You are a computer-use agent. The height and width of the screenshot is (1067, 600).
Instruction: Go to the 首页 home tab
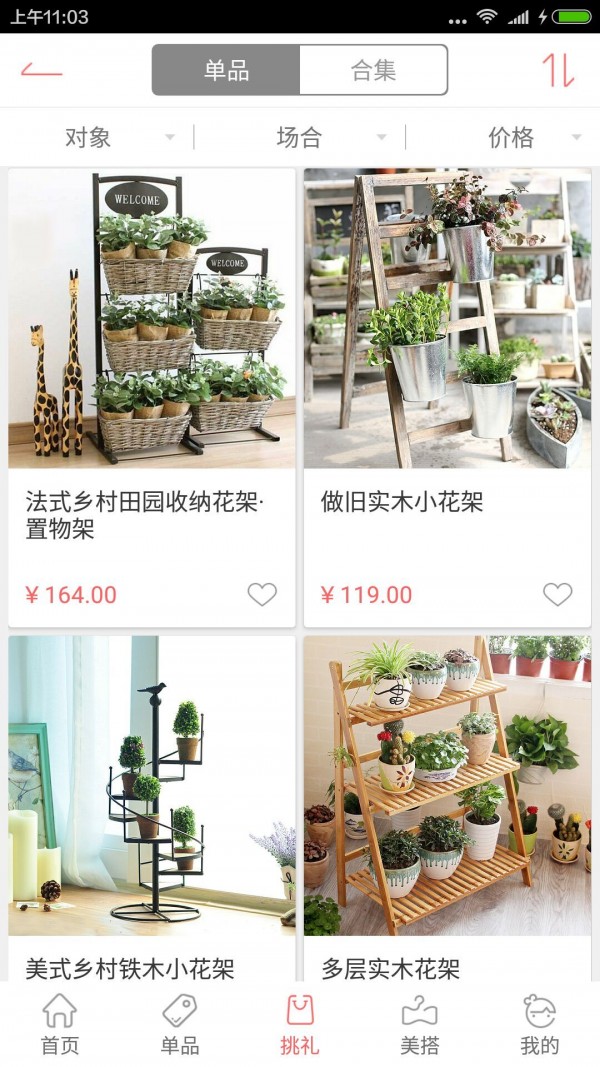click(x=60, y=1025)
